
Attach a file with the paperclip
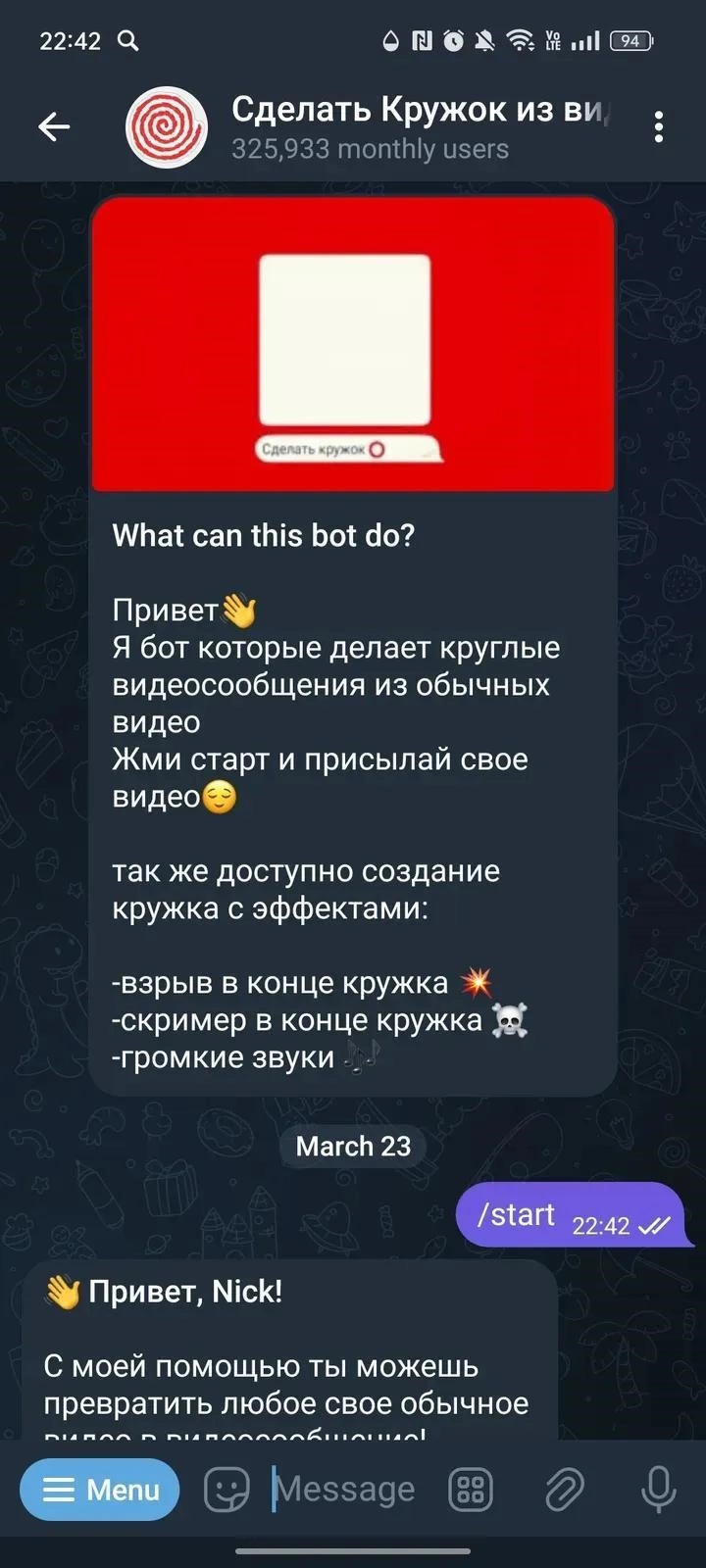point(565,1490)
